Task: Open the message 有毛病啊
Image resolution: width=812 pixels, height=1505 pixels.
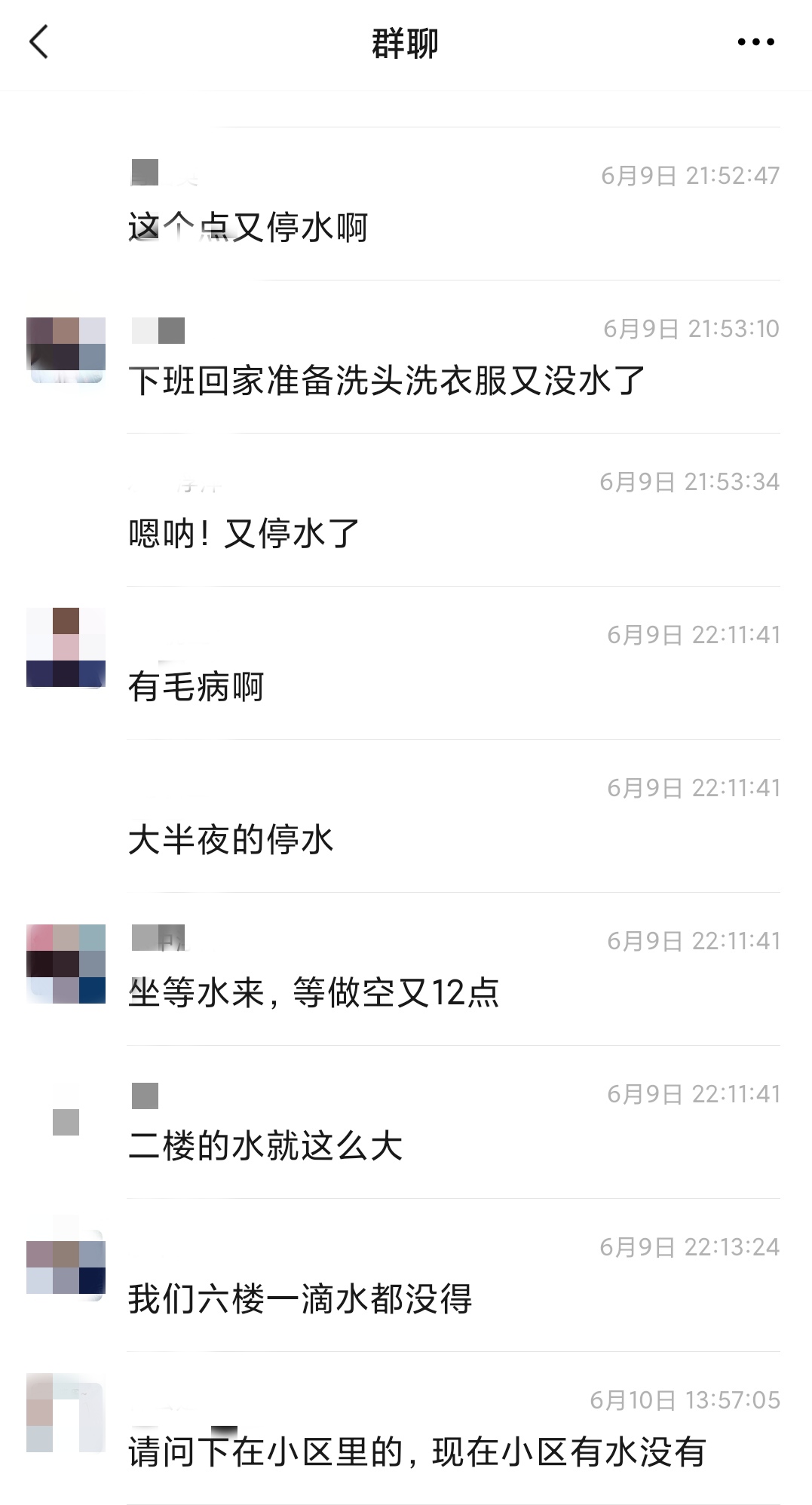Action: 196,686
